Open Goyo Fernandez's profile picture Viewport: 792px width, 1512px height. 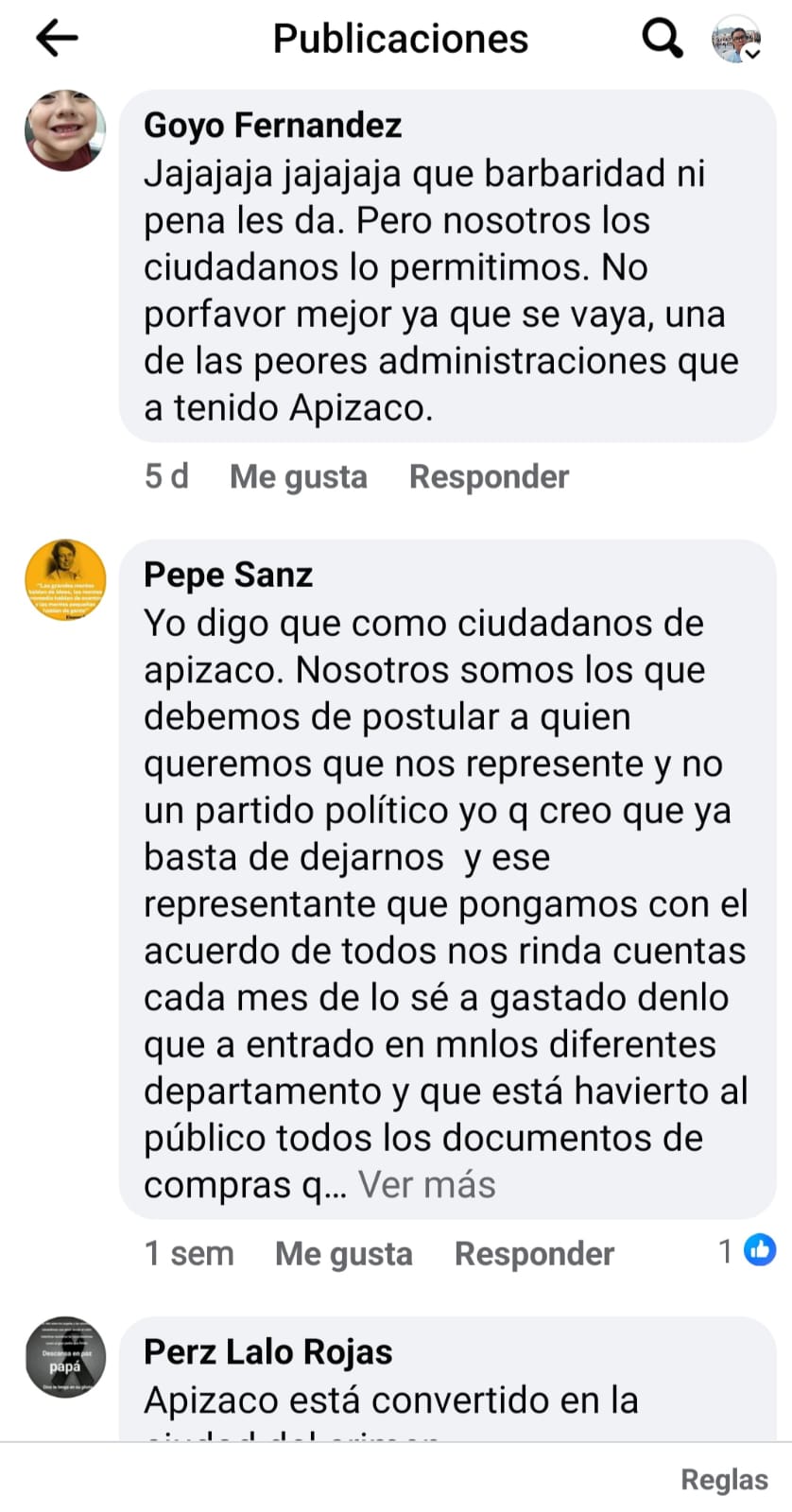tap(65, 130)
